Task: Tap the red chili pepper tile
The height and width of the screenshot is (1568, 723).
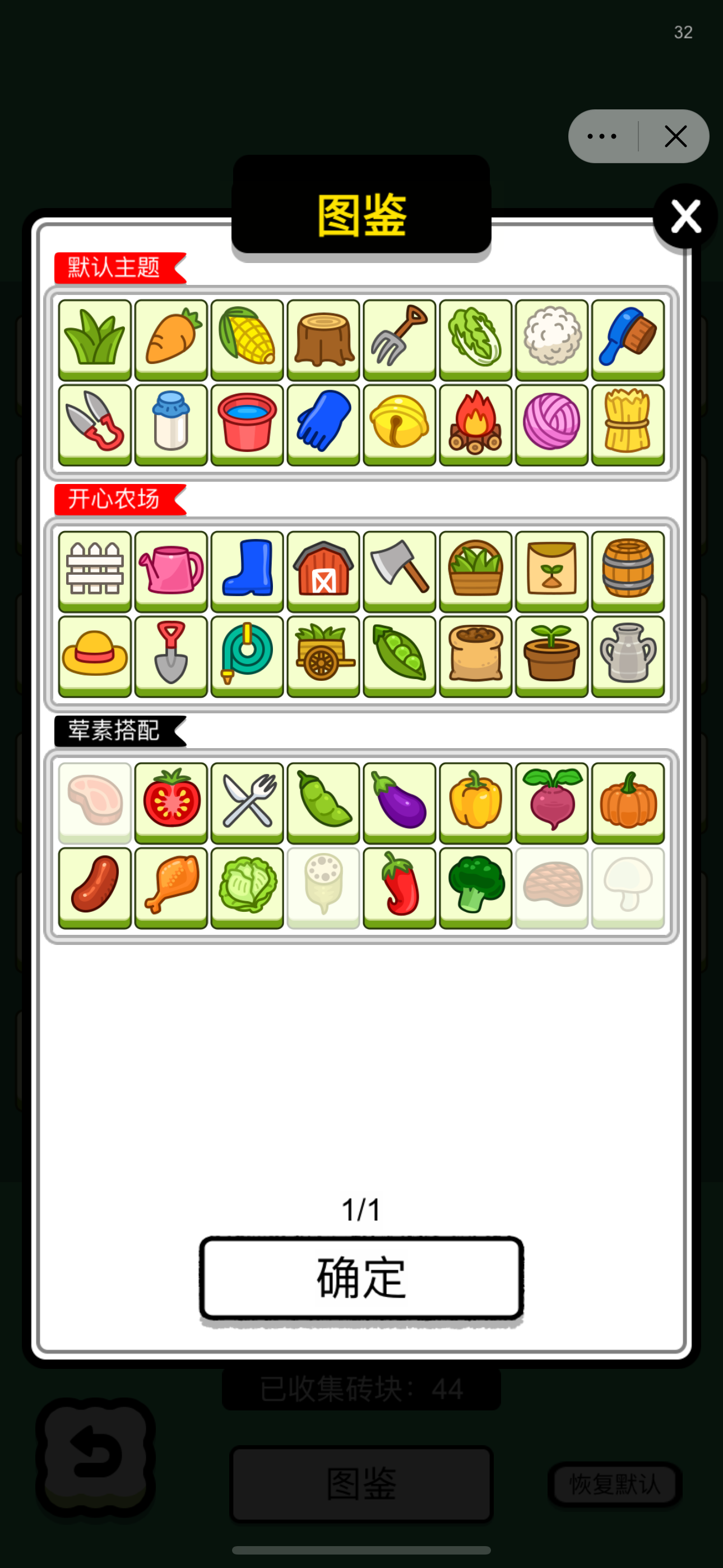Action: coord(399,886)
